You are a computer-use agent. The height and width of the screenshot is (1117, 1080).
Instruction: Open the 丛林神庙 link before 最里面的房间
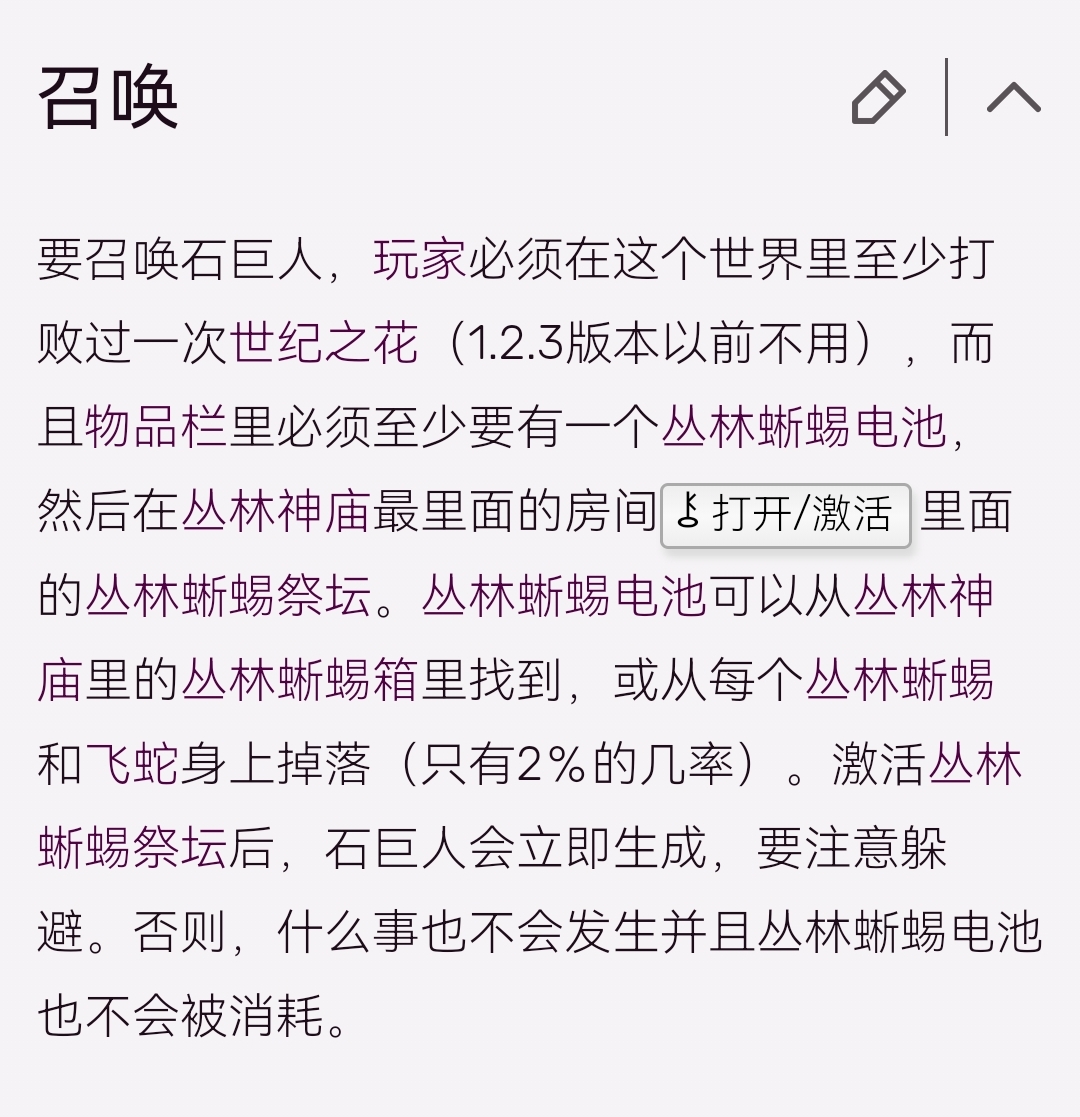coord(276,513)
